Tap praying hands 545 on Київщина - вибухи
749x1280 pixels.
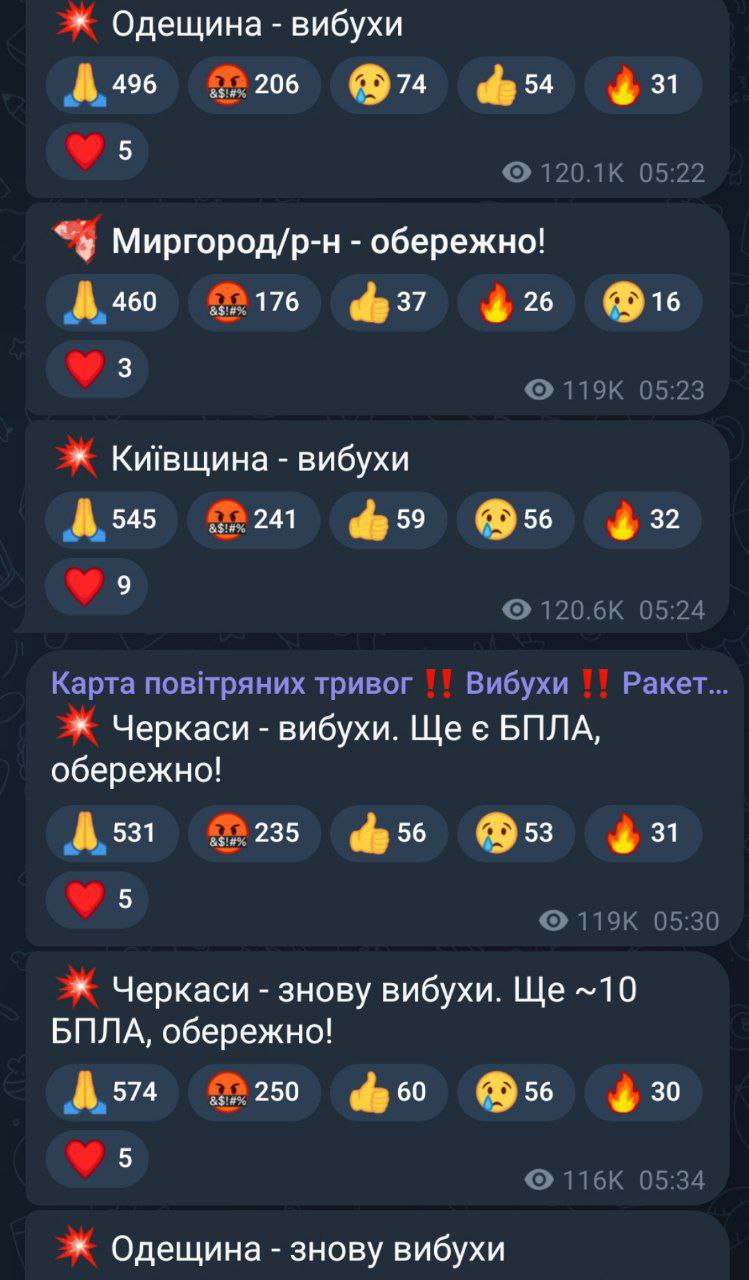(111, 520)
